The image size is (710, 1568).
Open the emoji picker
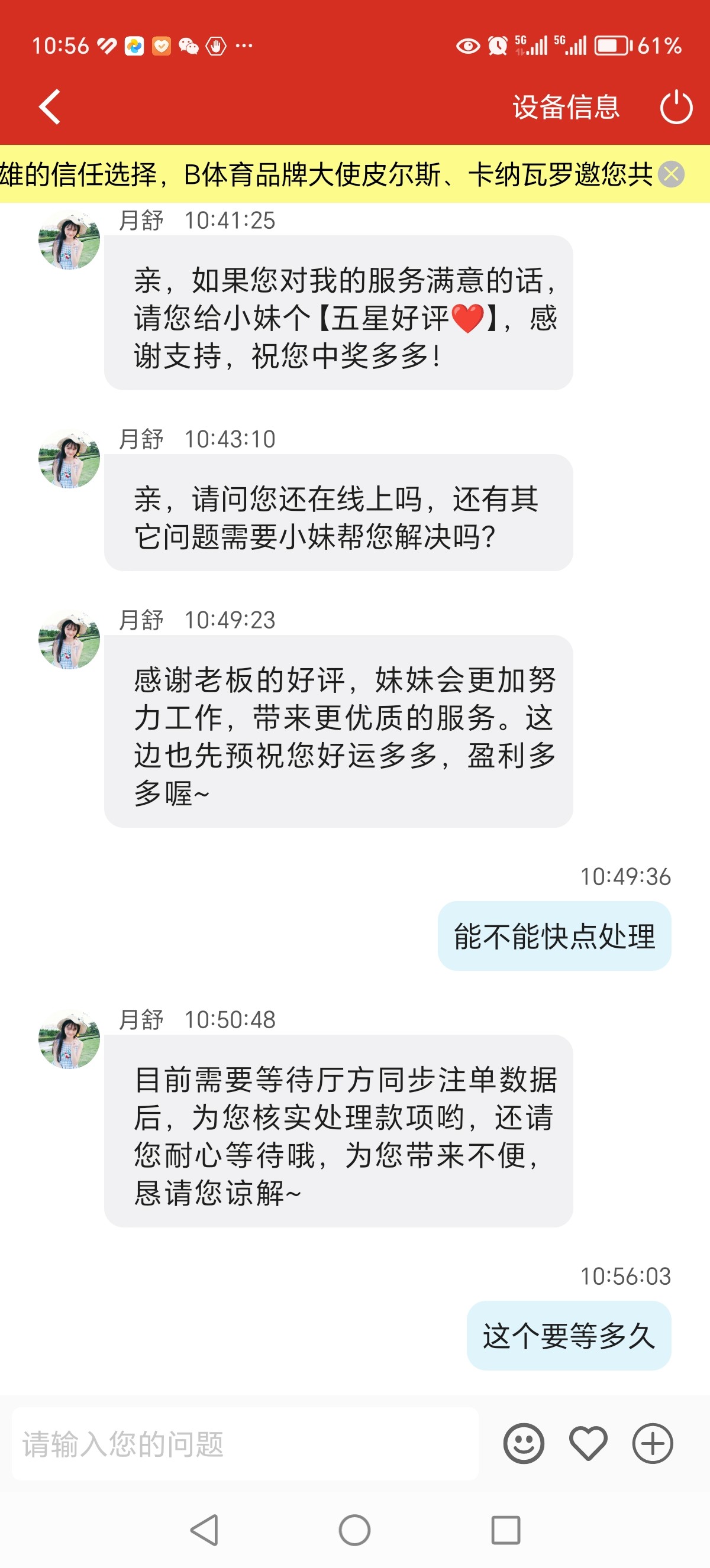pyautogui.click(x=524, y=1443)
